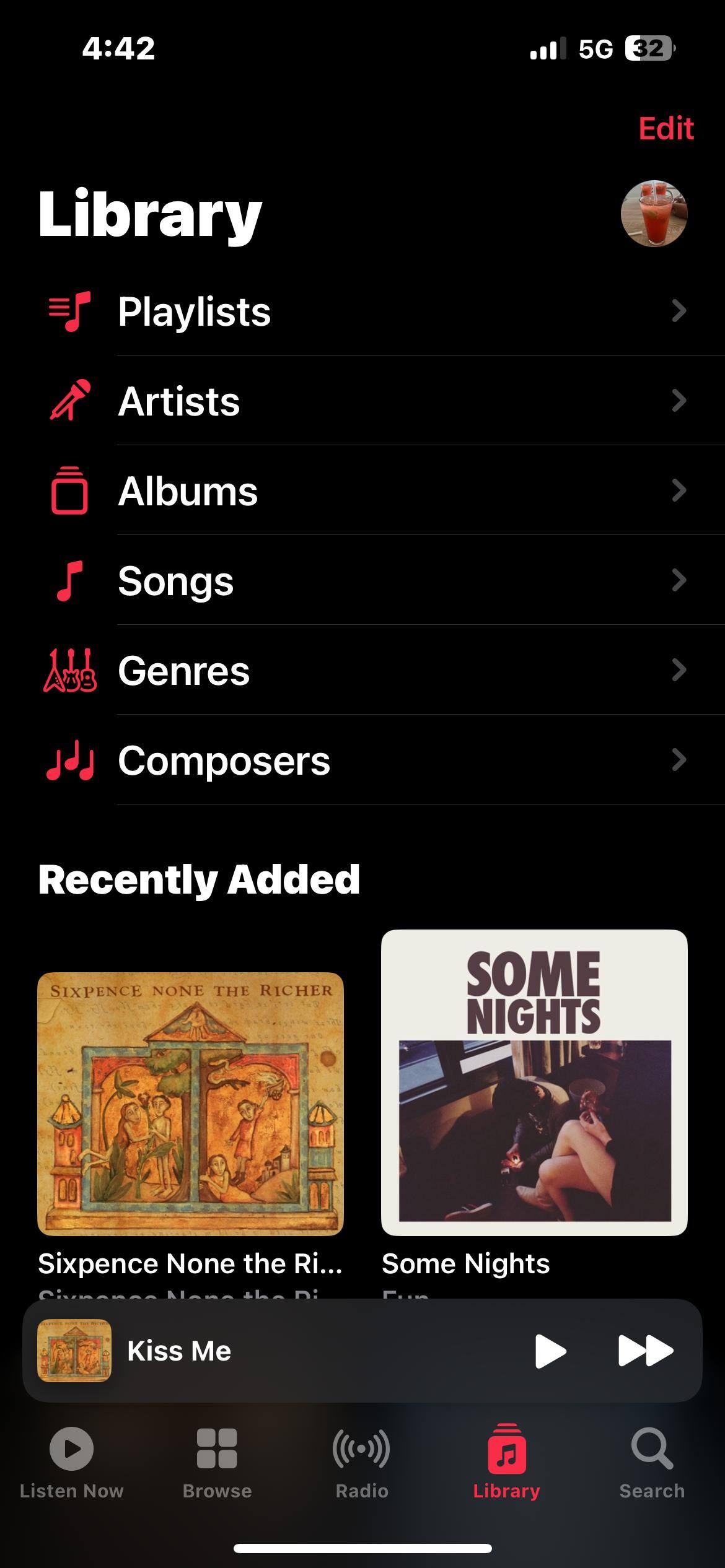Switch to the Listen Now tab

point(72,1463)
